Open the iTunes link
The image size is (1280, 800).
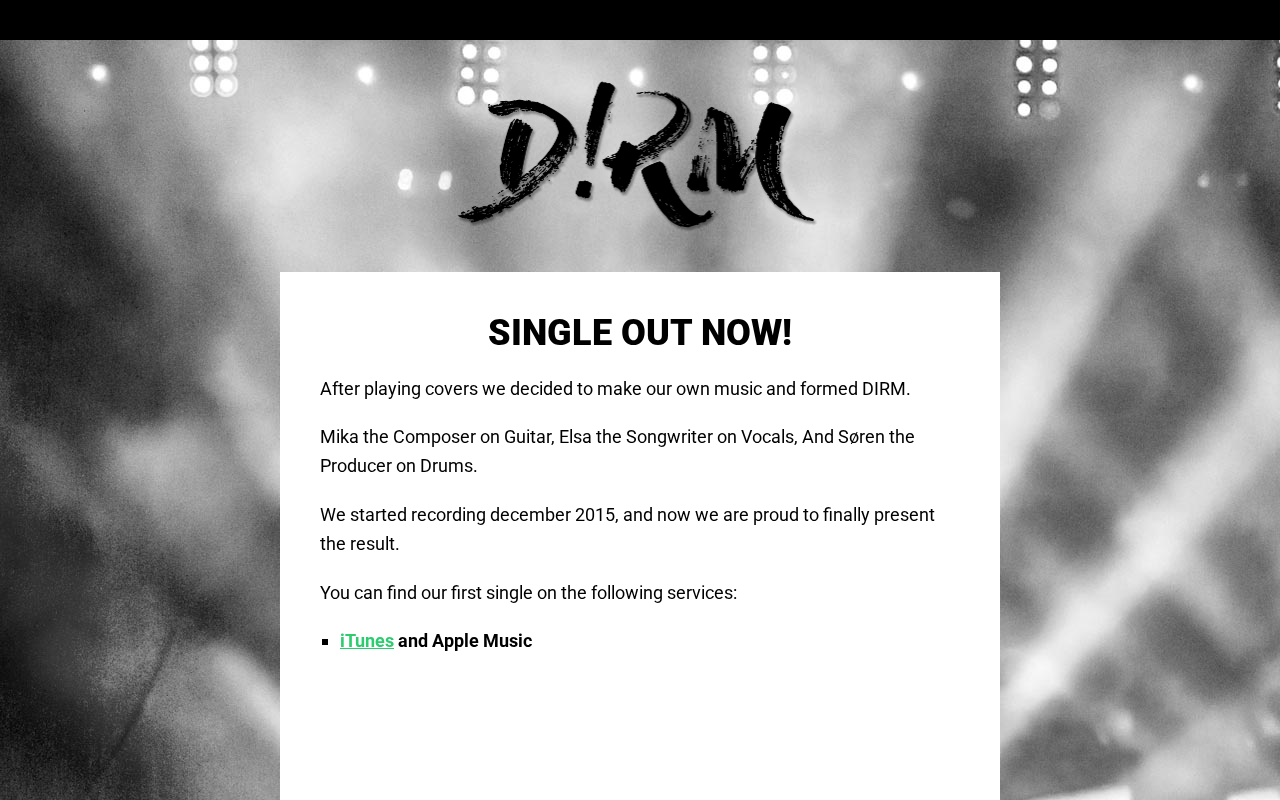[x=366, y=641]
